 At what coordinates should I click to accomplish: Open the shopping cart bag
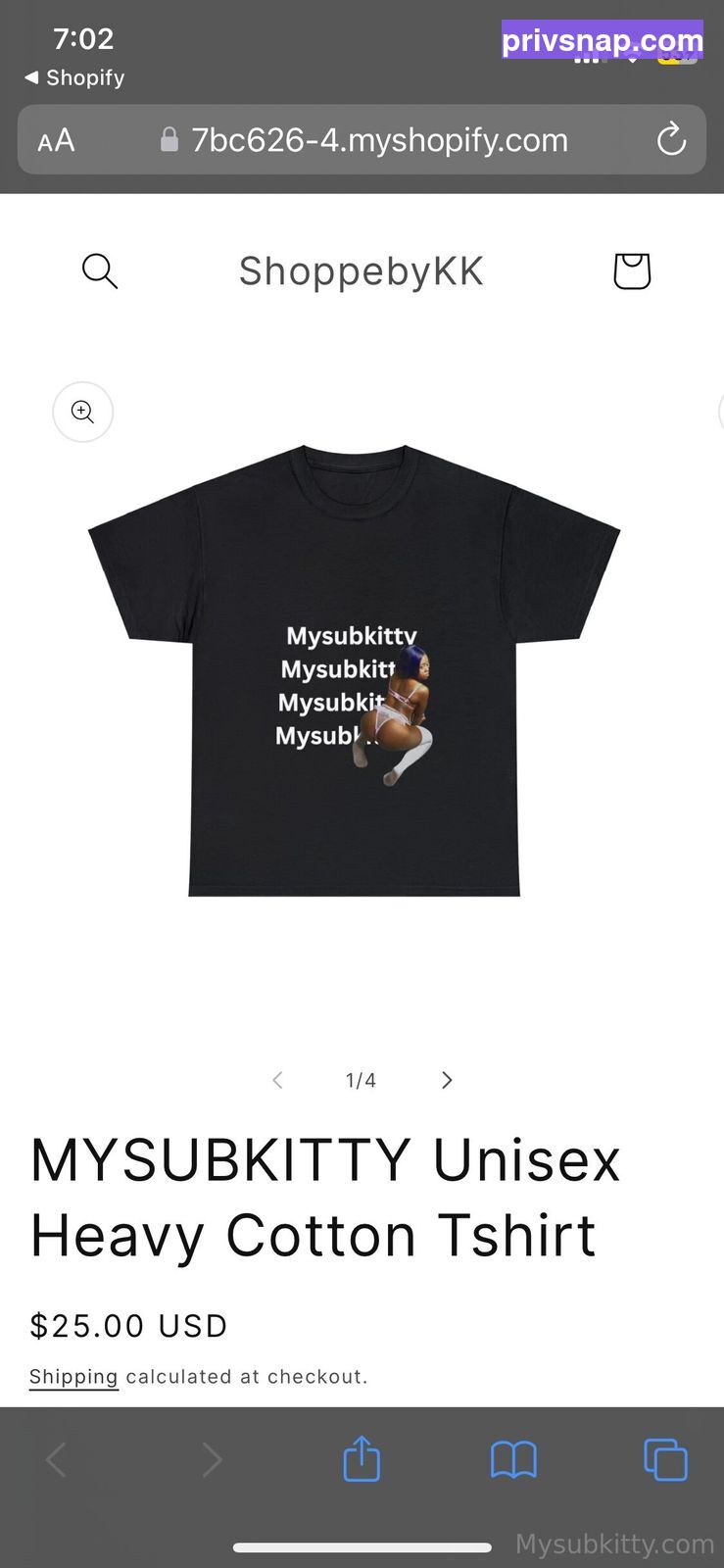tap(632, 270)
